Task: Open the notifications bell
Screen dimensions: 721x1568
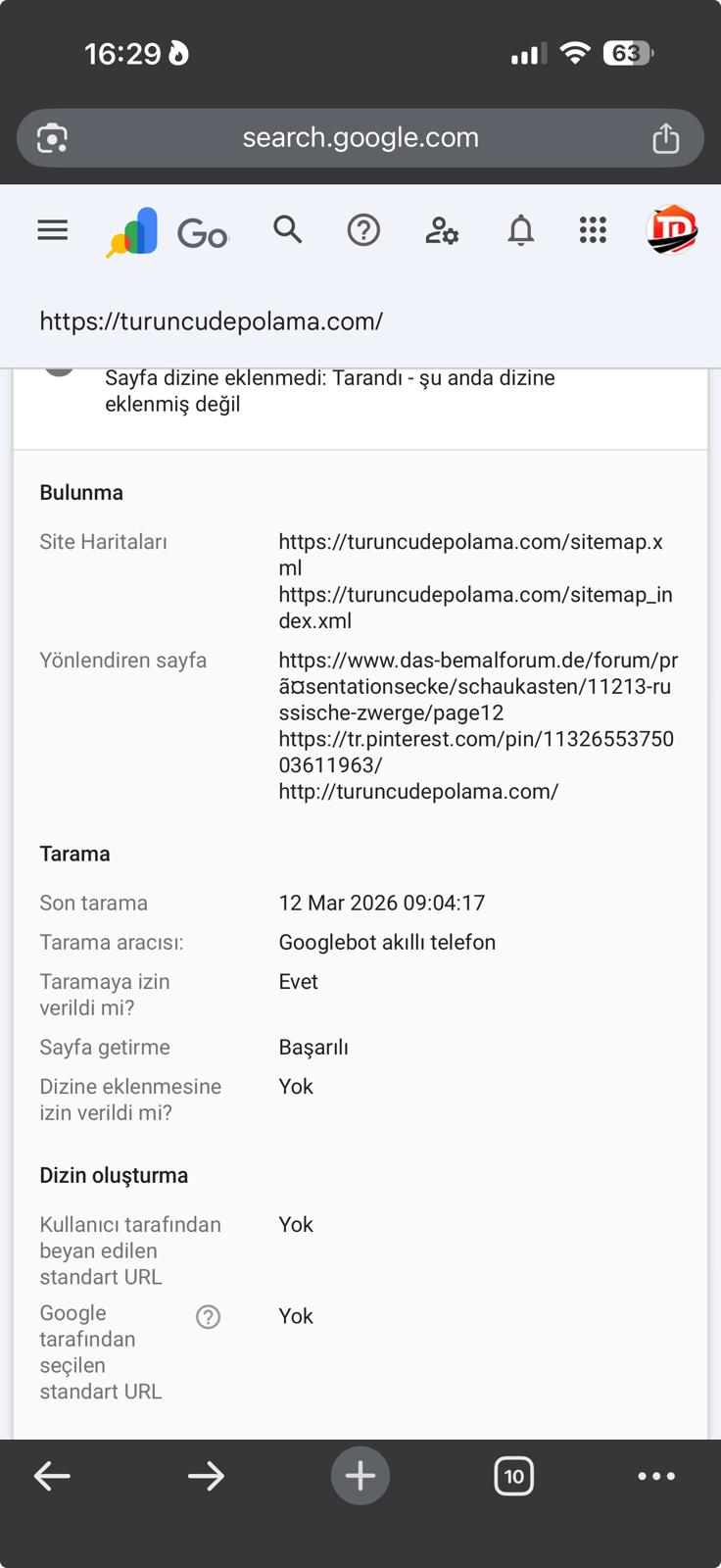Action: tap(520, 230)
